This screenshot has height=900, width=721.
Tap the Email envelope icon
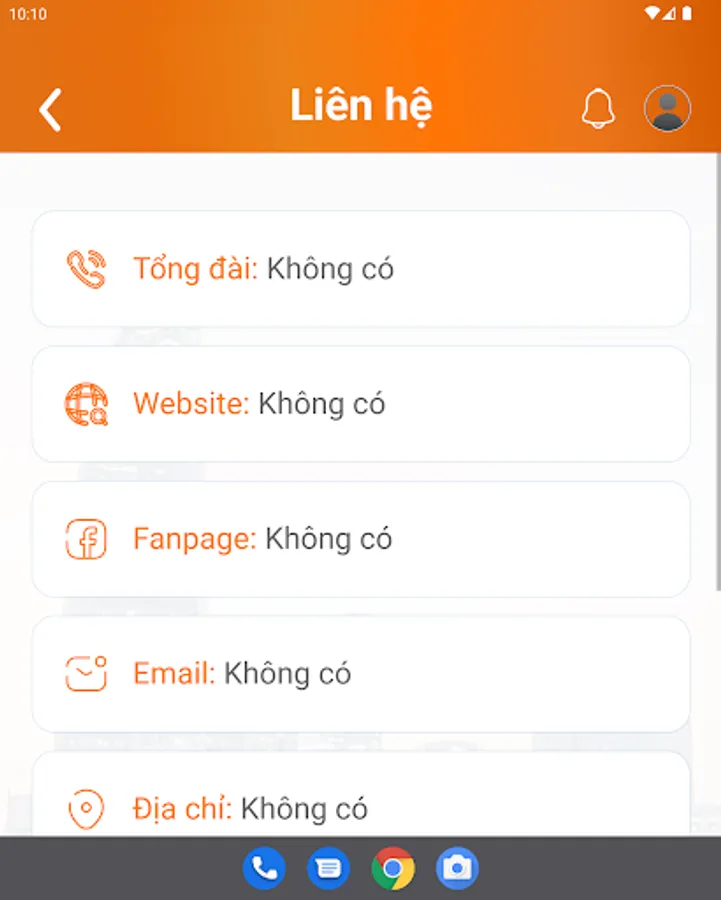point(85,673)
